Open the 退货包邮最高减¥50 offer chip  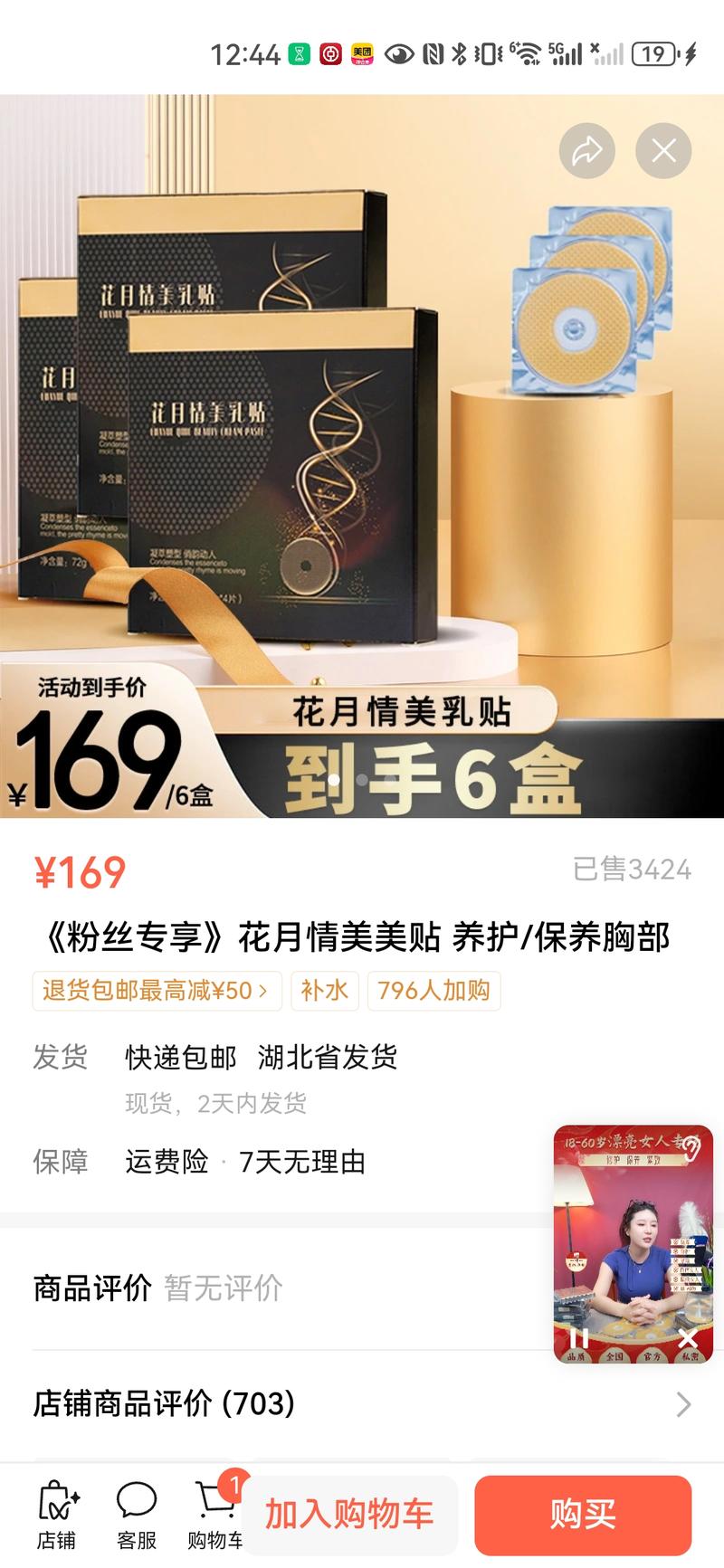pyautogui.click(x=157, y=991)
